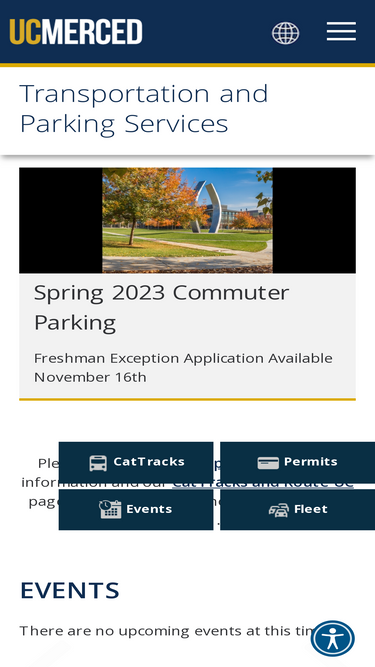Open the Events button
Image resolution: width=375 pixels, height=667 pixels.
click(136, 509)
